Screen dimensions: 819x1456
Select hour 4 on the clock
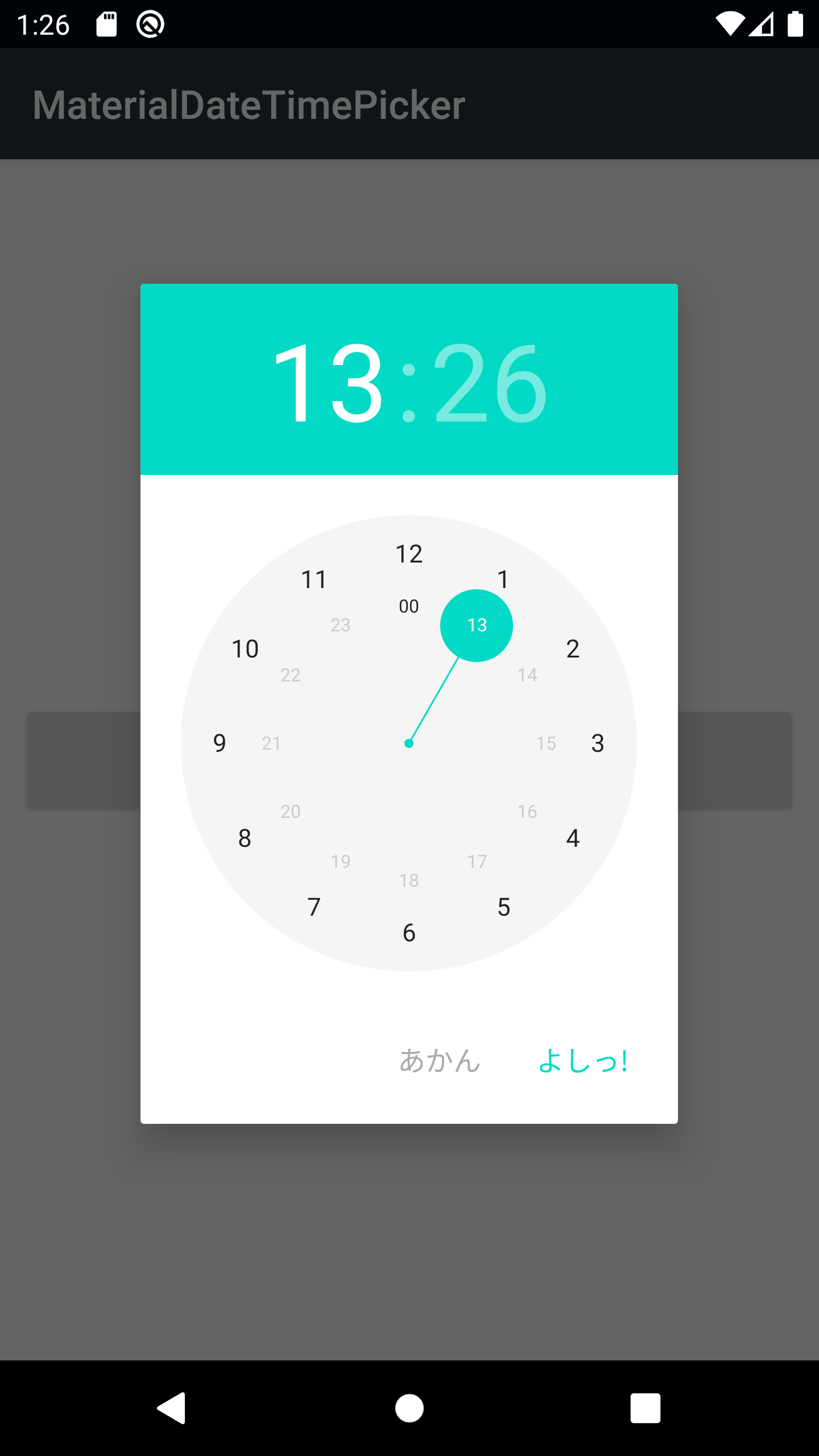click(573, 838)
